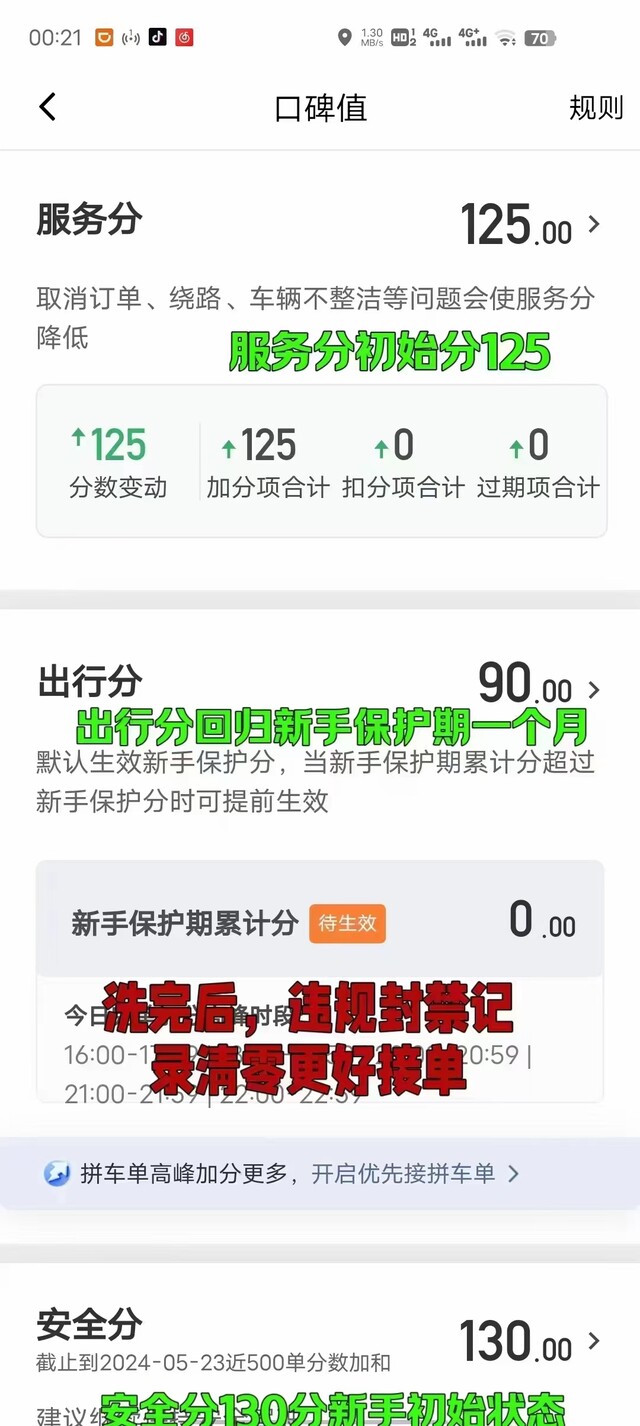Open 安全分 130.00 details

(x=531, y=1342)
